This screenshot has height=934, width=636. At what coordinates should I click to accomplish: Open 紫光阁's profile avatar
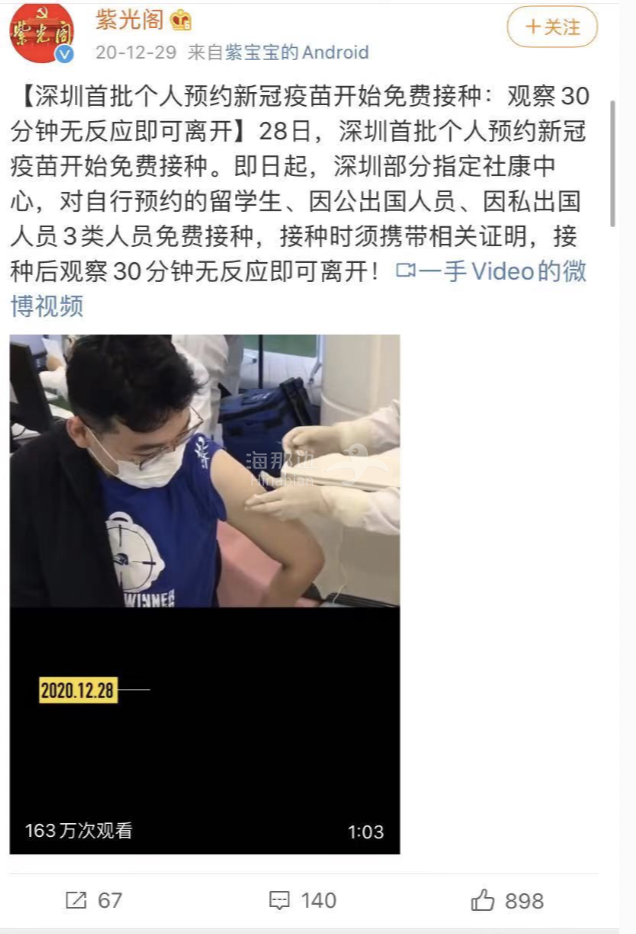(x=41, y=33)
